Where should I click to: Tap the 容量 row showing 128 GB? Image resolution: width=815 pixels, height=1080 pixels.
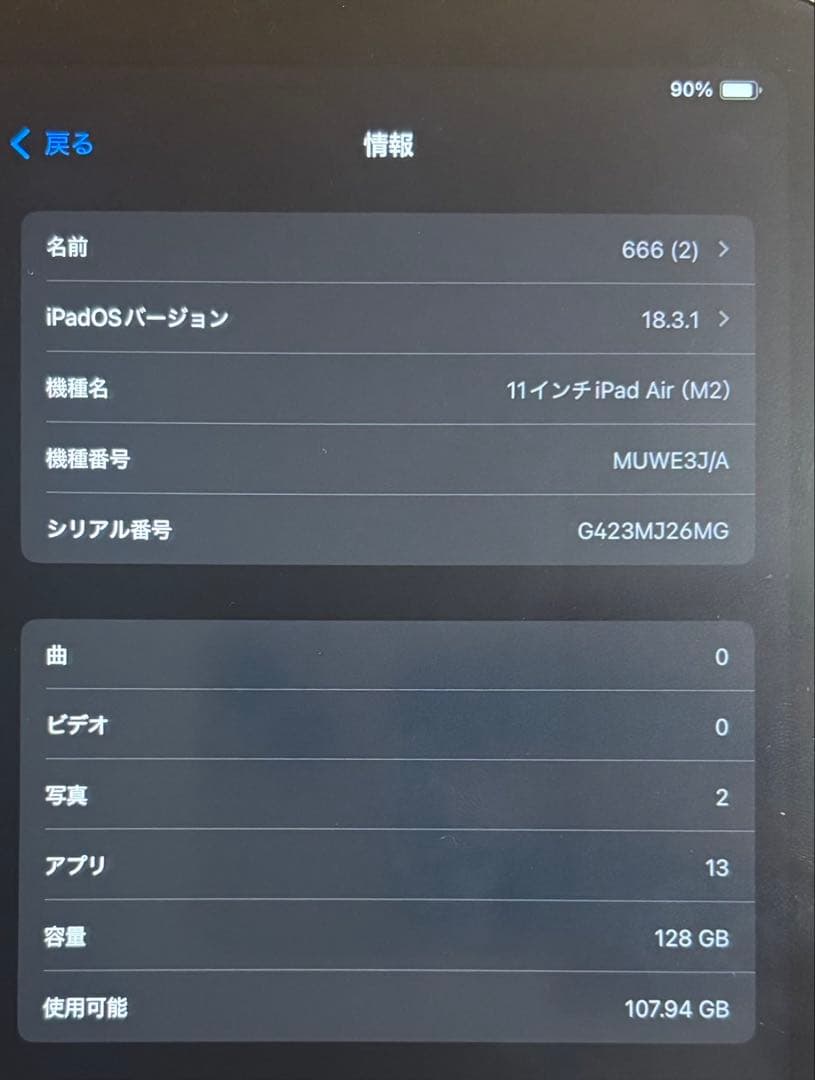(400, 938)
